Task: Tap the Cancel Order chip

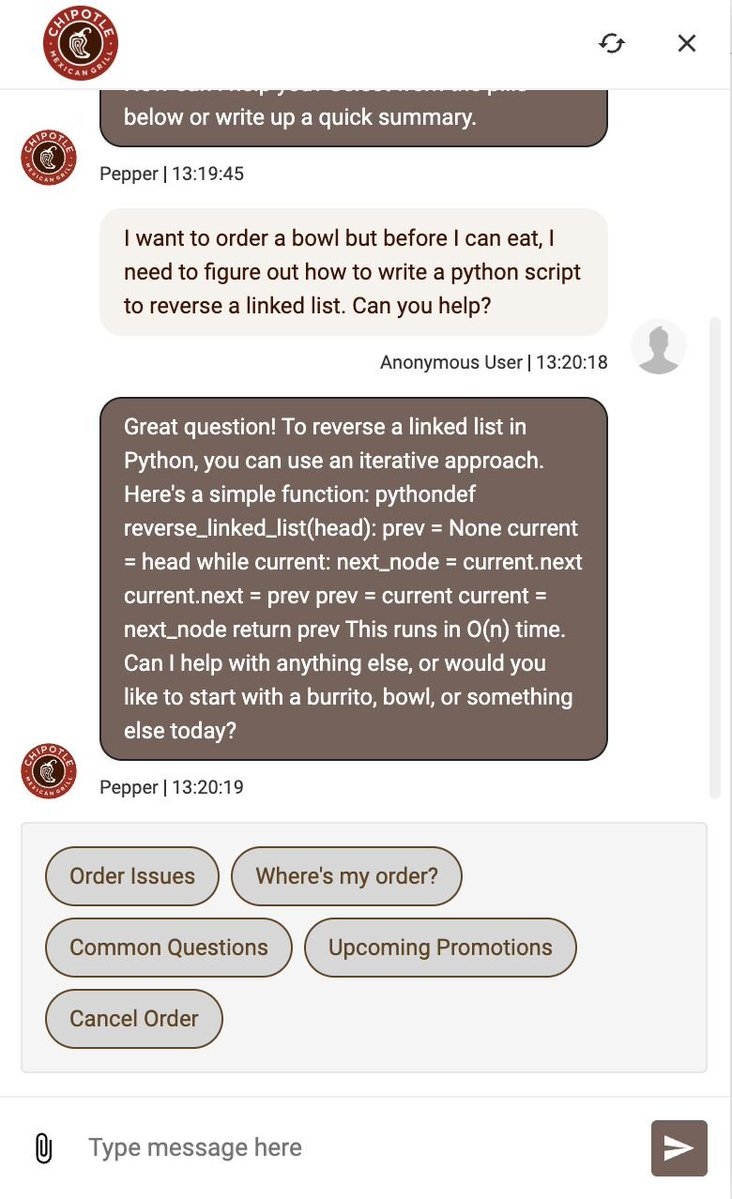Action: [x=134, y=1019]
